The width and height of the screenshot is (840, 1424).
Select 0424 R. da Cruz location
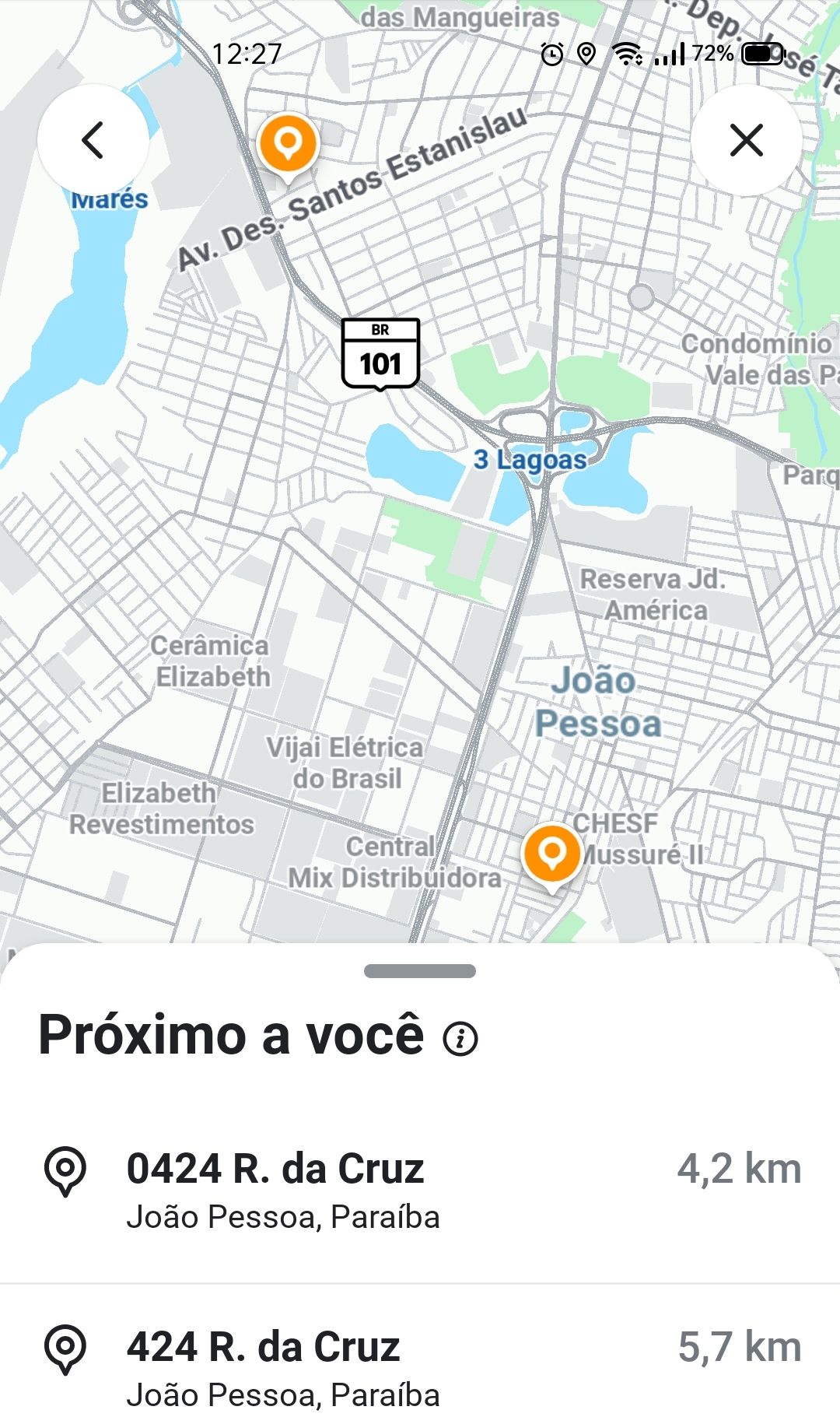tap(420, 1191)
